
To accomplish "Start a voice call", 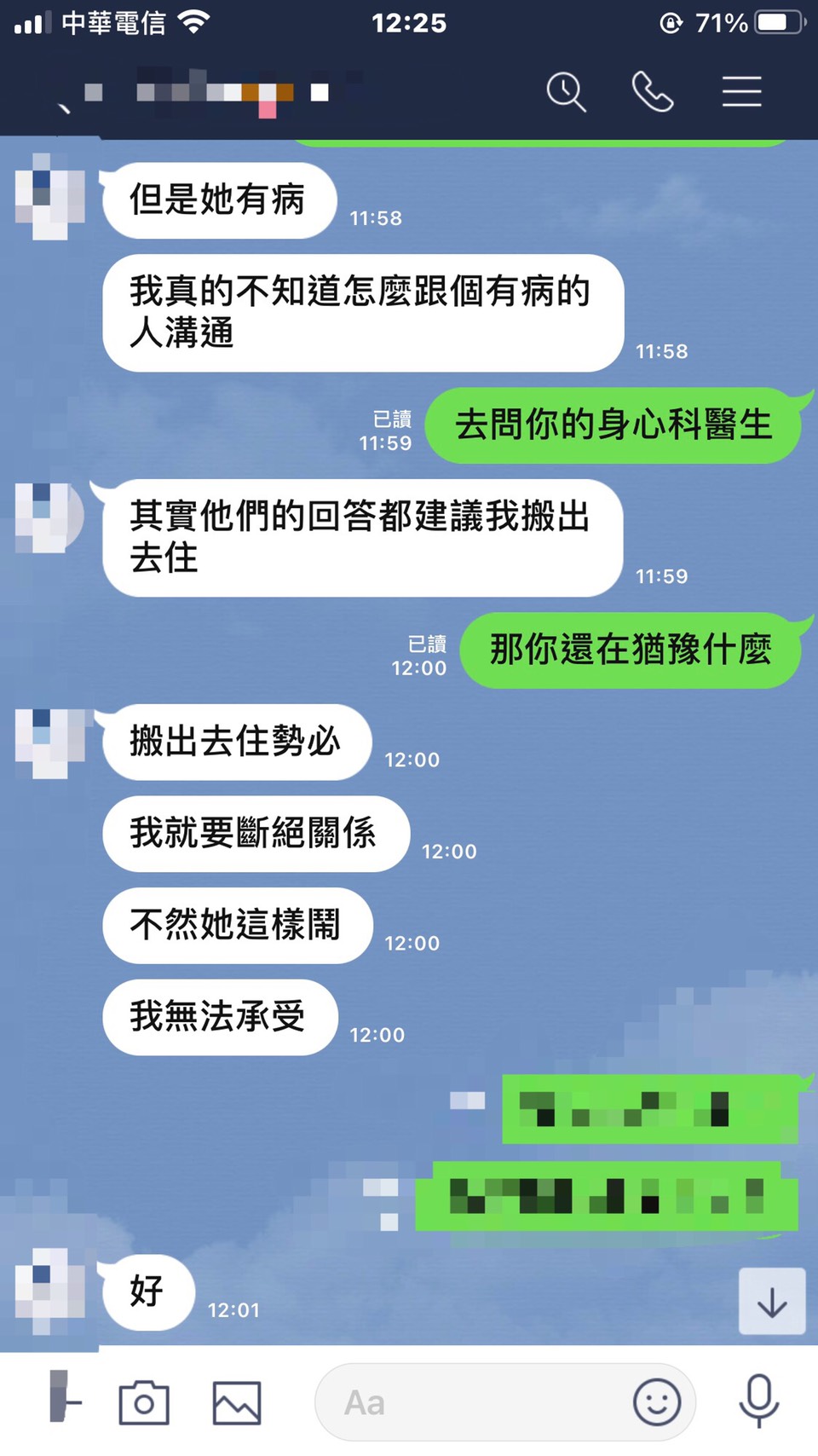I will [x=653, y=91].
